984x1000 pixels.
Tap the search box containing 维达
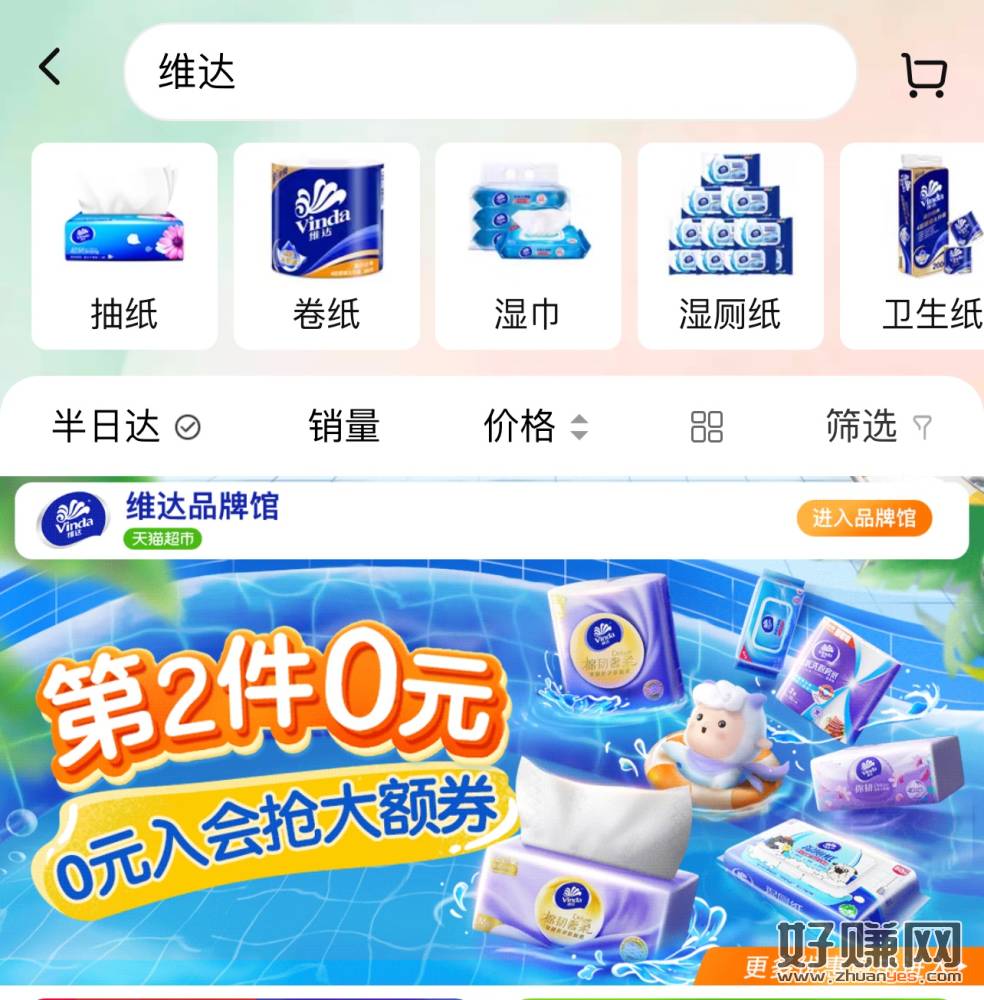coord(490,72)
